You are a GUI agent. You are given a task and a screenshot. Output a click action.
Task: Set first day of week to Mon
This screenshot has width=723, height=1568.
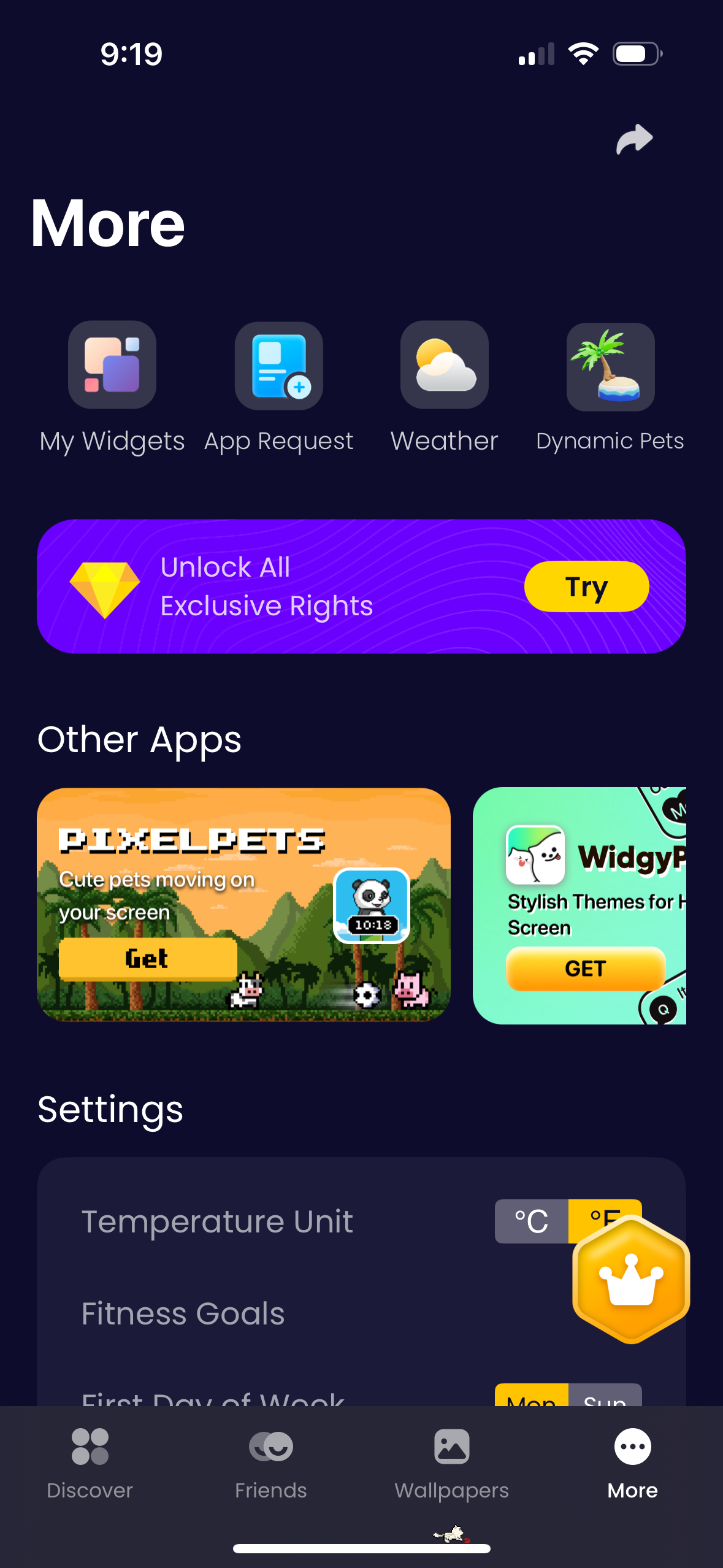pos(531,1402)
